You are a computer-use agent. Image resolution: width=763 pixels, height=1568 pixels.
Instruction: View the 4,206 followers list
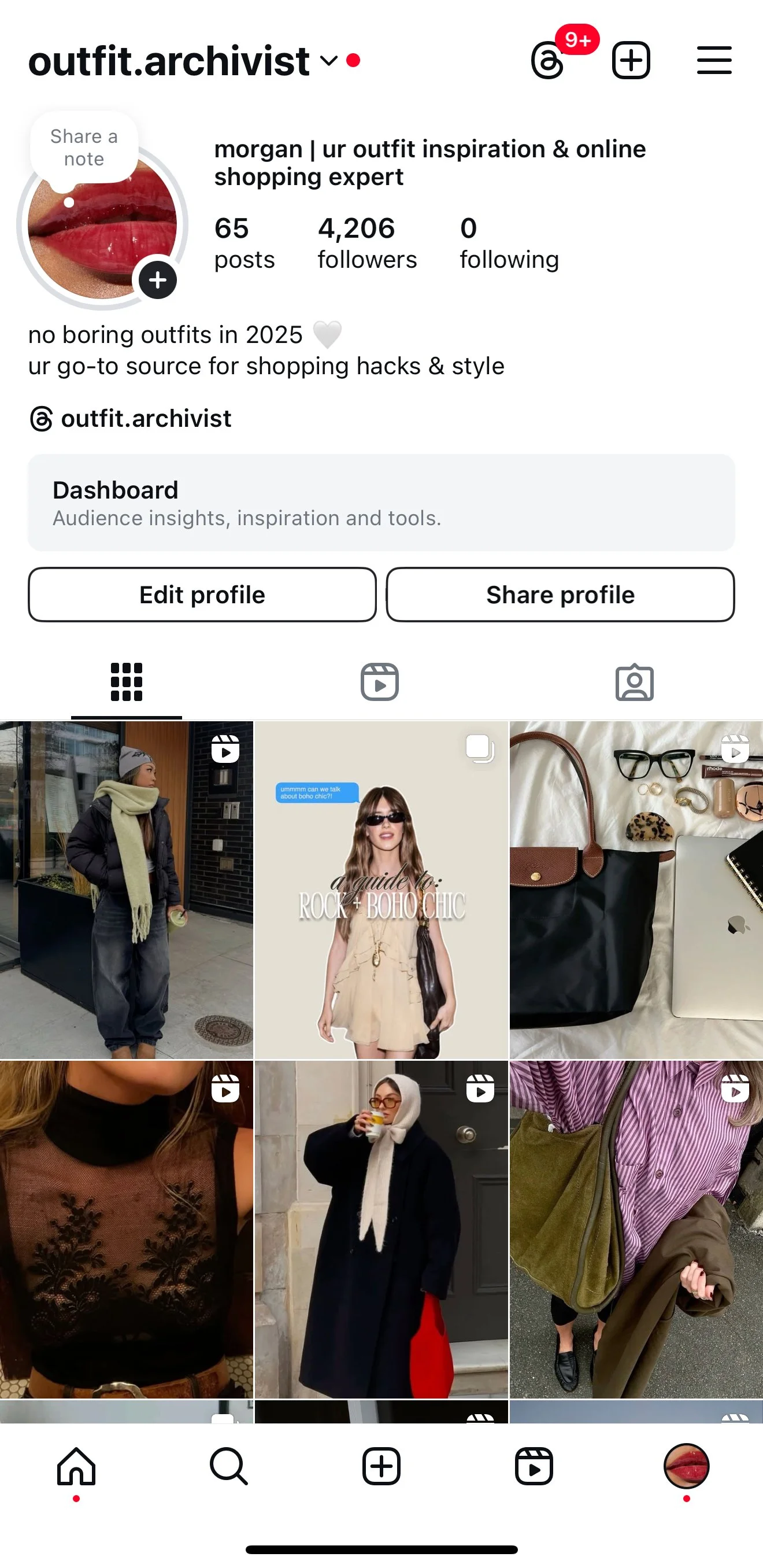[x=367, y=243]
